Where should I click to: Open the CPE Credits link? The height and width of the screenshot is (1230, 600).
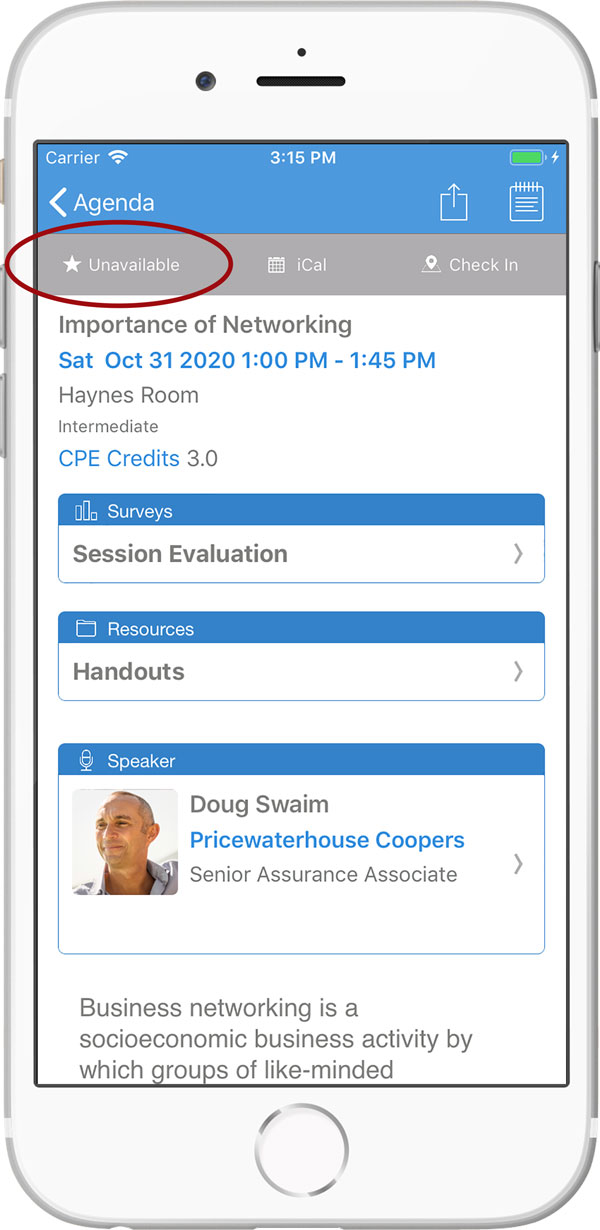click(119, 459)
